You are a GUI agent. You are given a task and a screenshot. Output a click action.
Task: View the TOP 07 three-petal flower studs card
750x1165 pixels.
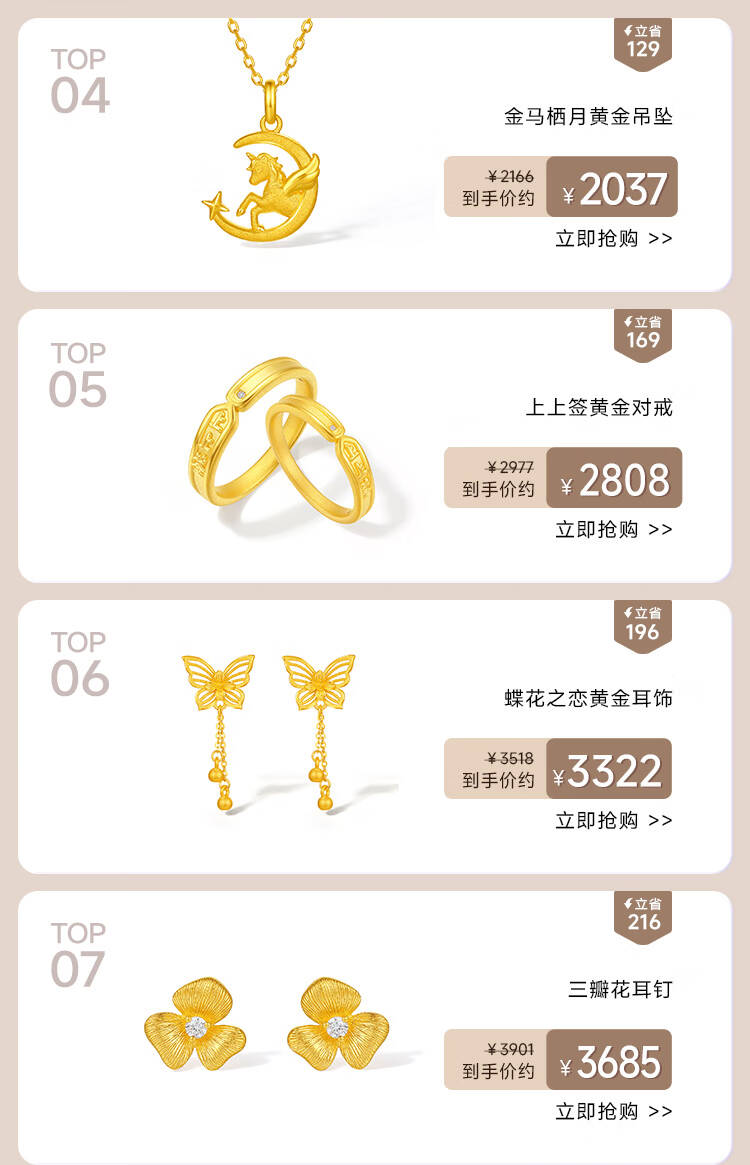pos(375,1028)
